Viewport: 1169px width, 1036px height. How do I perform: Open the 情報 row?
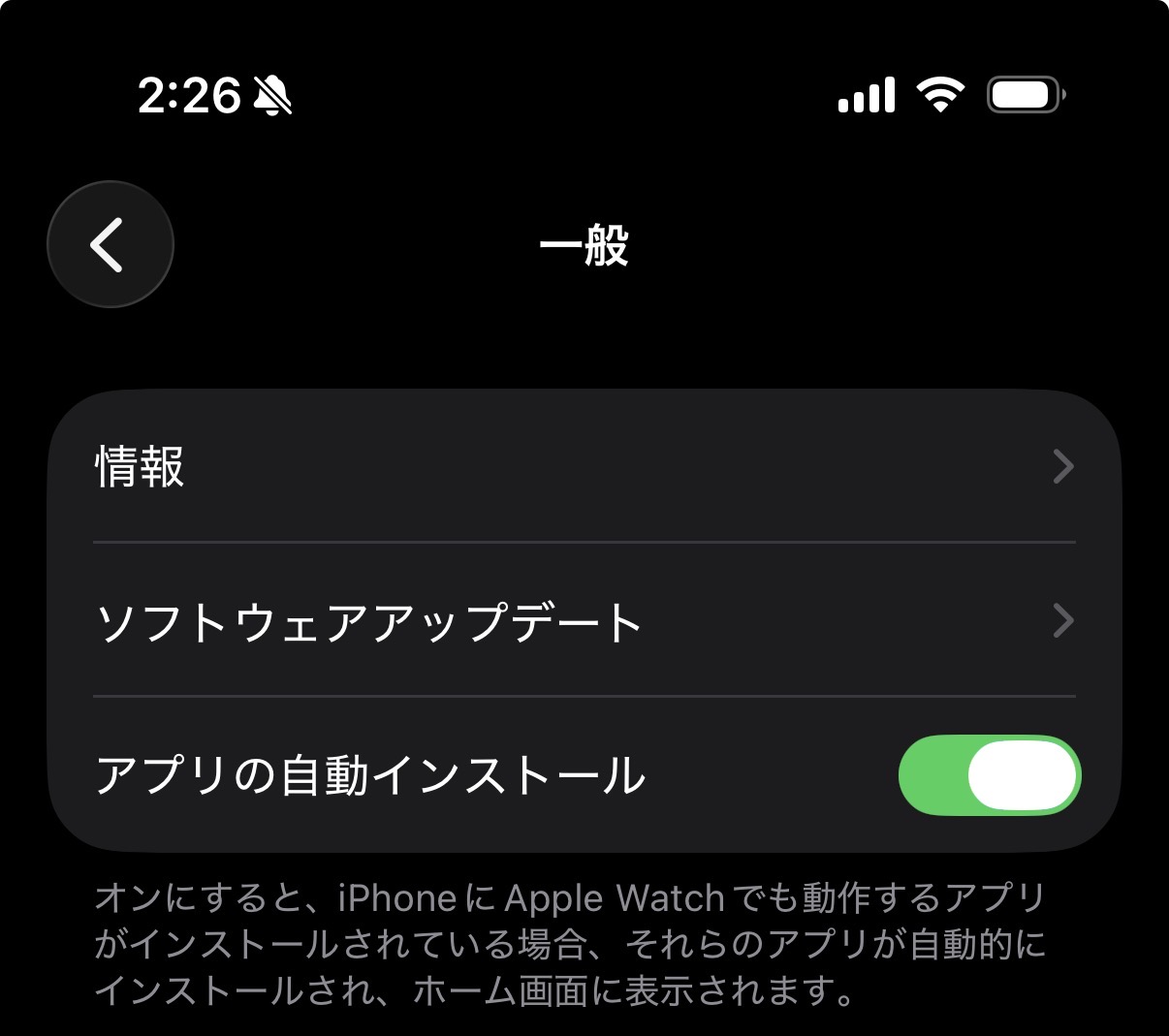click(584, 466)
